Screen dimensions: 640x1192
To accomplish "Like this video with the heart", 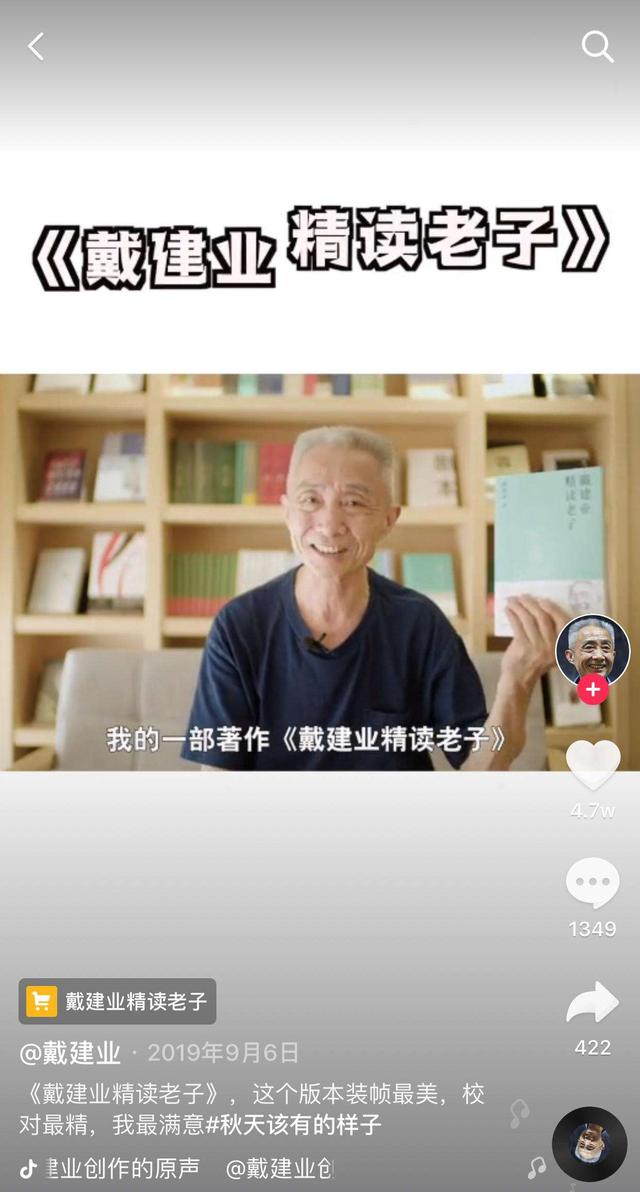I will [x=593, y=765].
